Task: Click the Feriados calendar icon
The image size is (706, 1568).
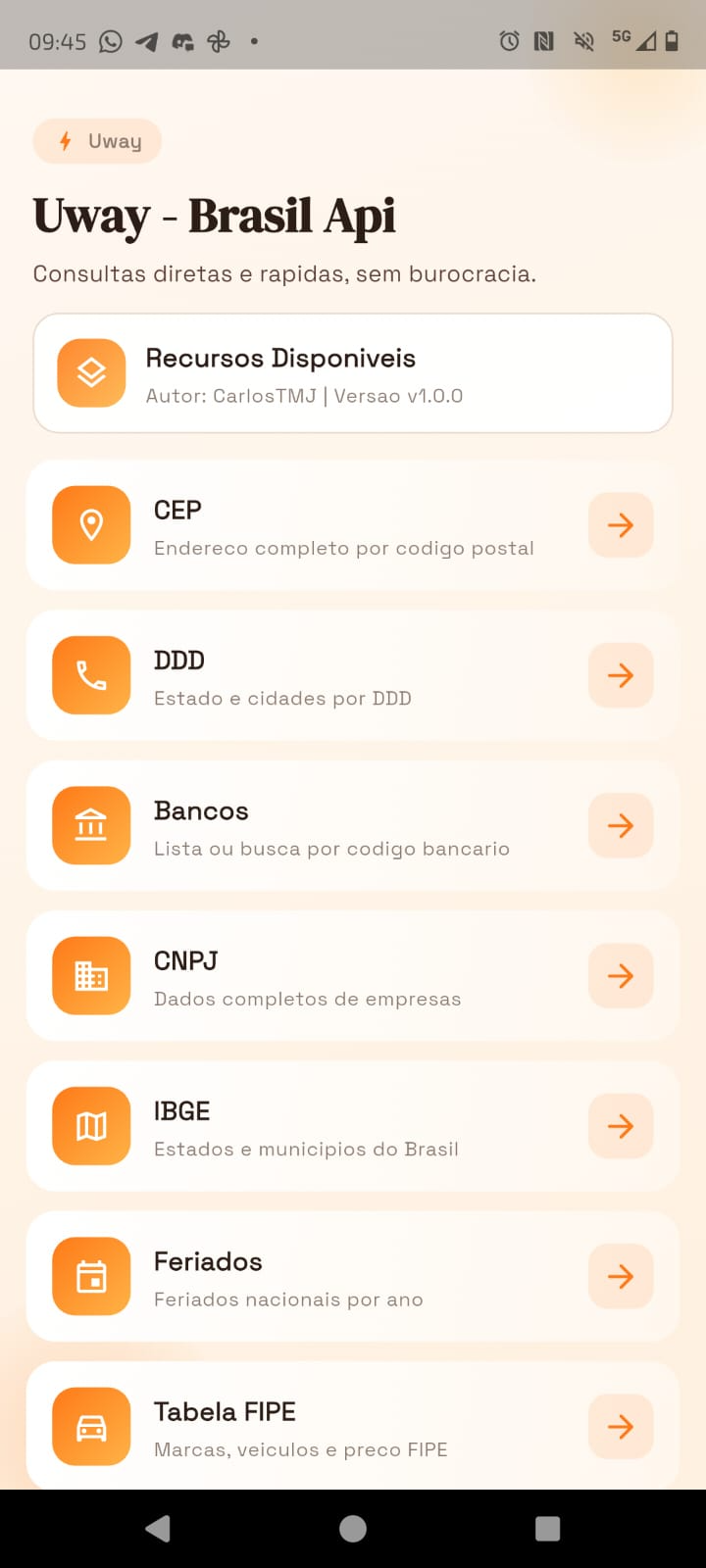Action: tap(90, 1276)
